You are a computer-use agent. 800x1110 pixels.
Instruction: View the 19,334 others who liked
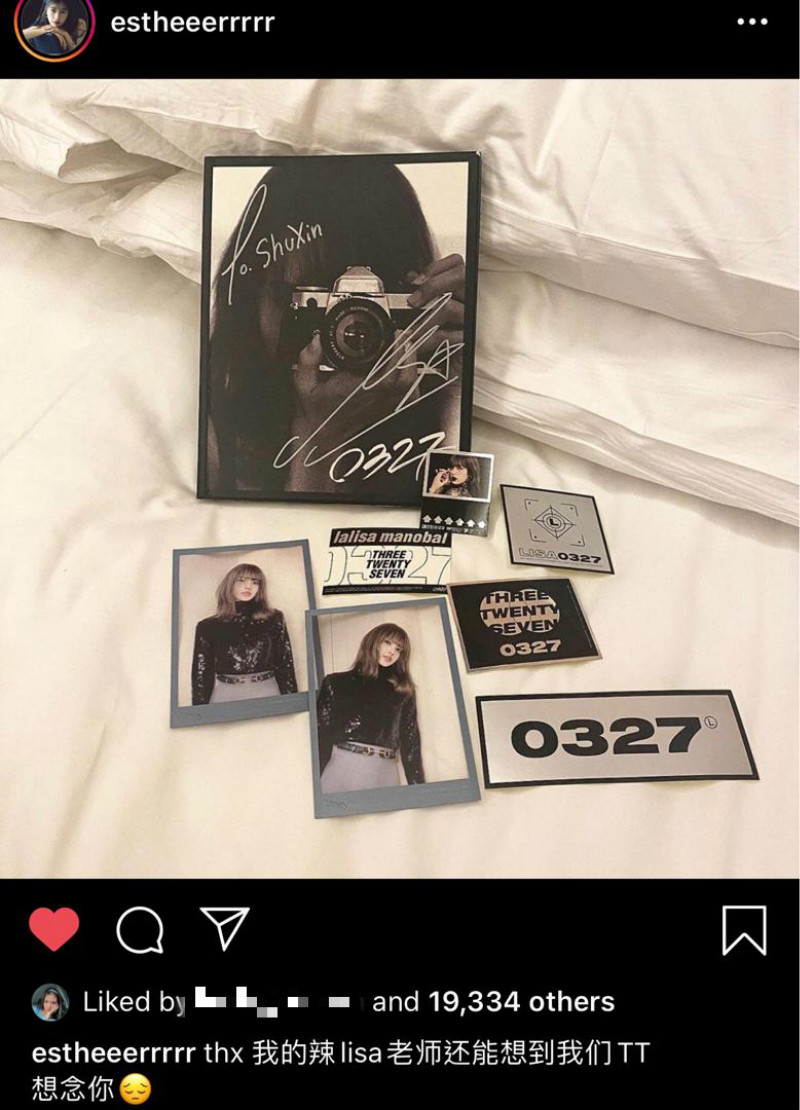point(521,1001)
